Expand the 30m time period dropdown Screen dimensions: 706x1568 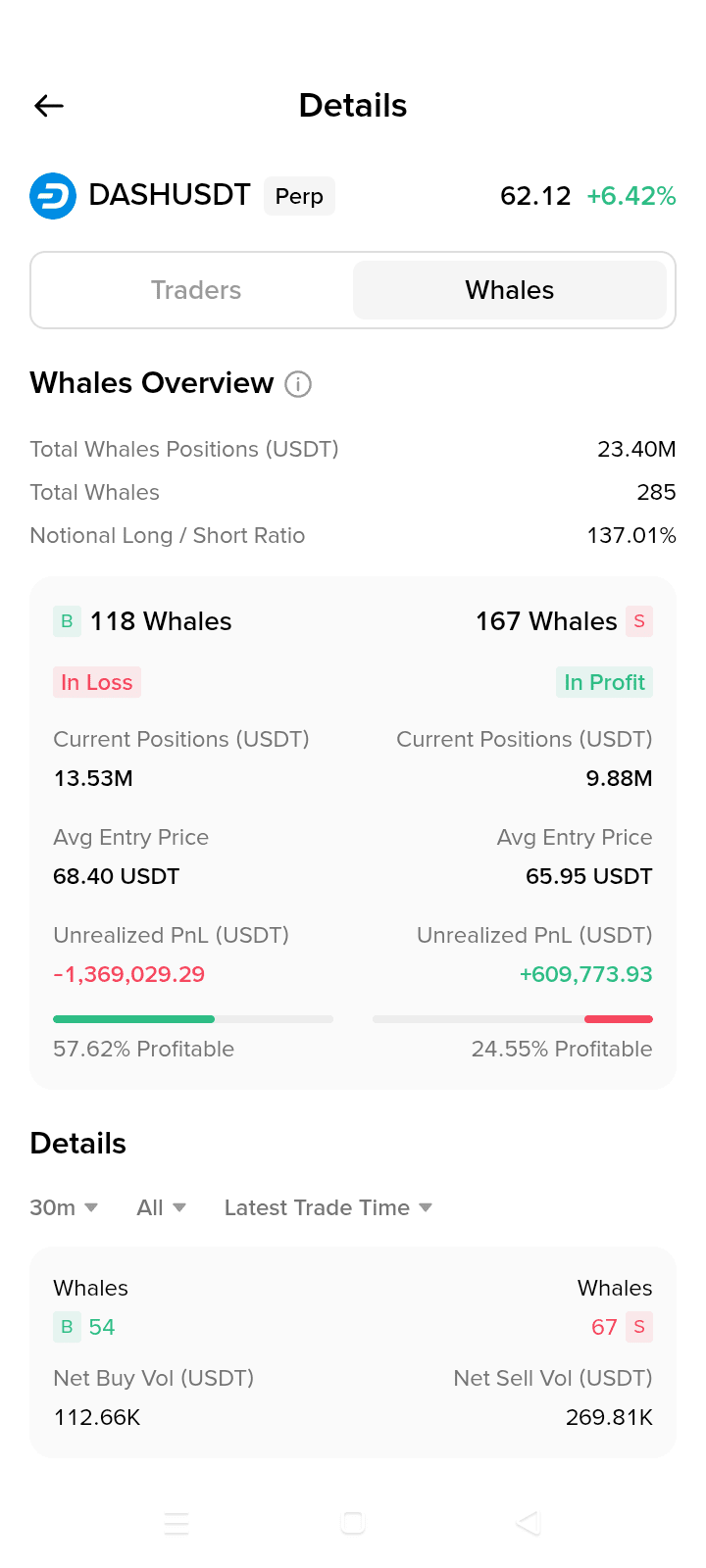[64, 1207]
